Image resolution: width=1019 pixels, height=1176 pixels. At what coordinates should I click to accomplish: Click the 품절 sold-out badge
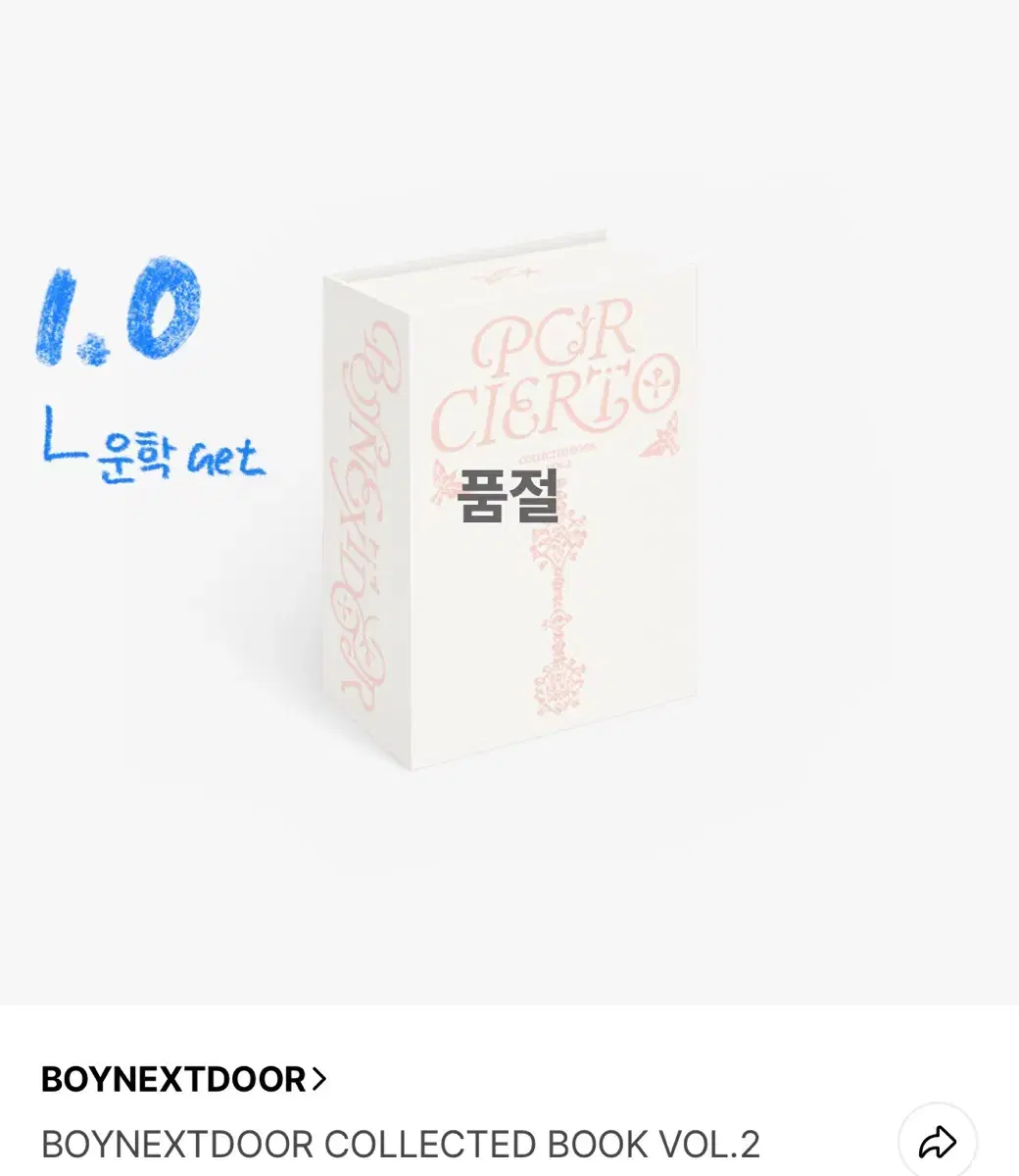[x=509, y=498]
